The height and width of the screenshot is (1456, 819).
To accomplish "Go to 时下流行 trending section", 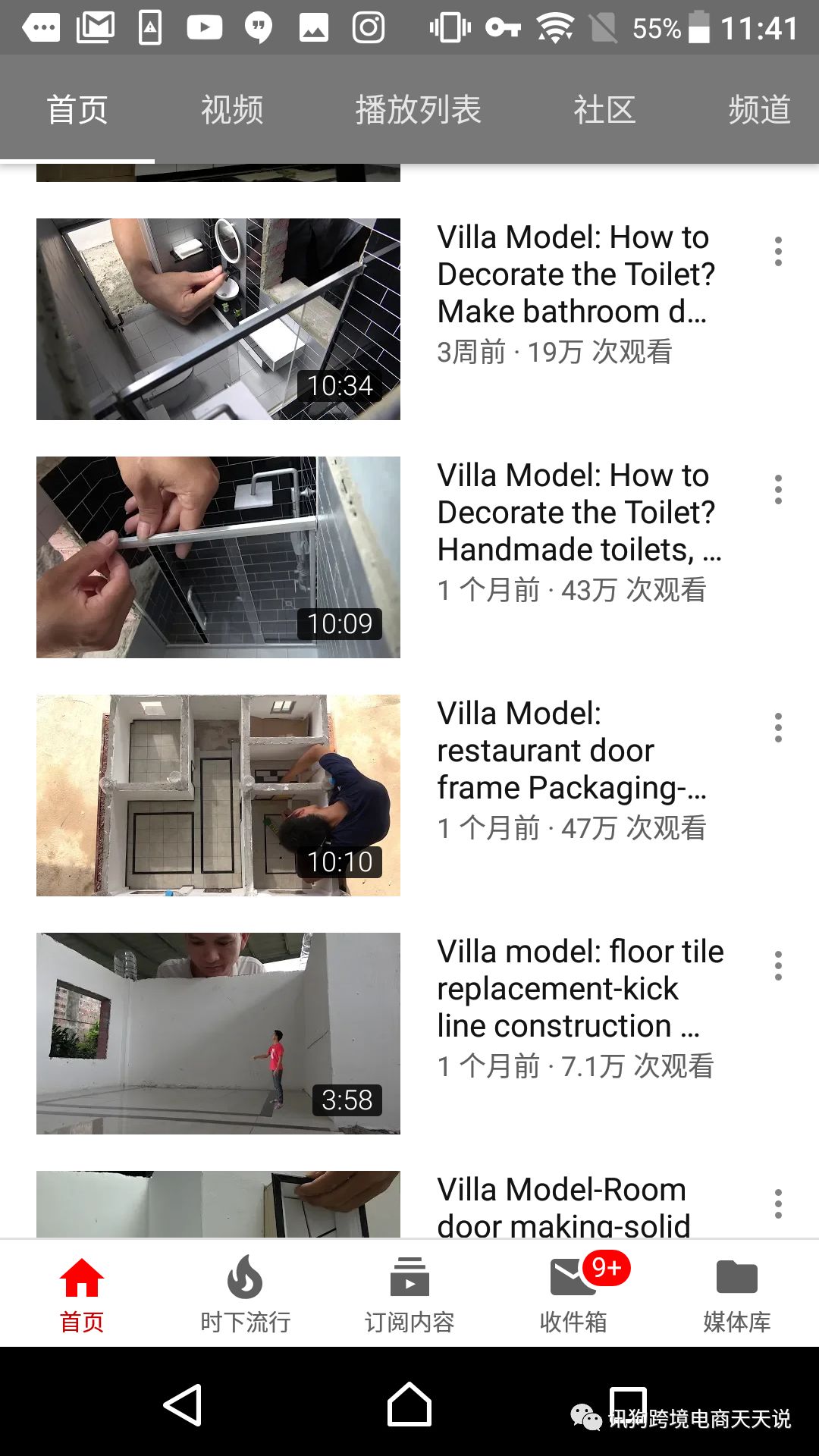I will click(x=245, y=1294).
